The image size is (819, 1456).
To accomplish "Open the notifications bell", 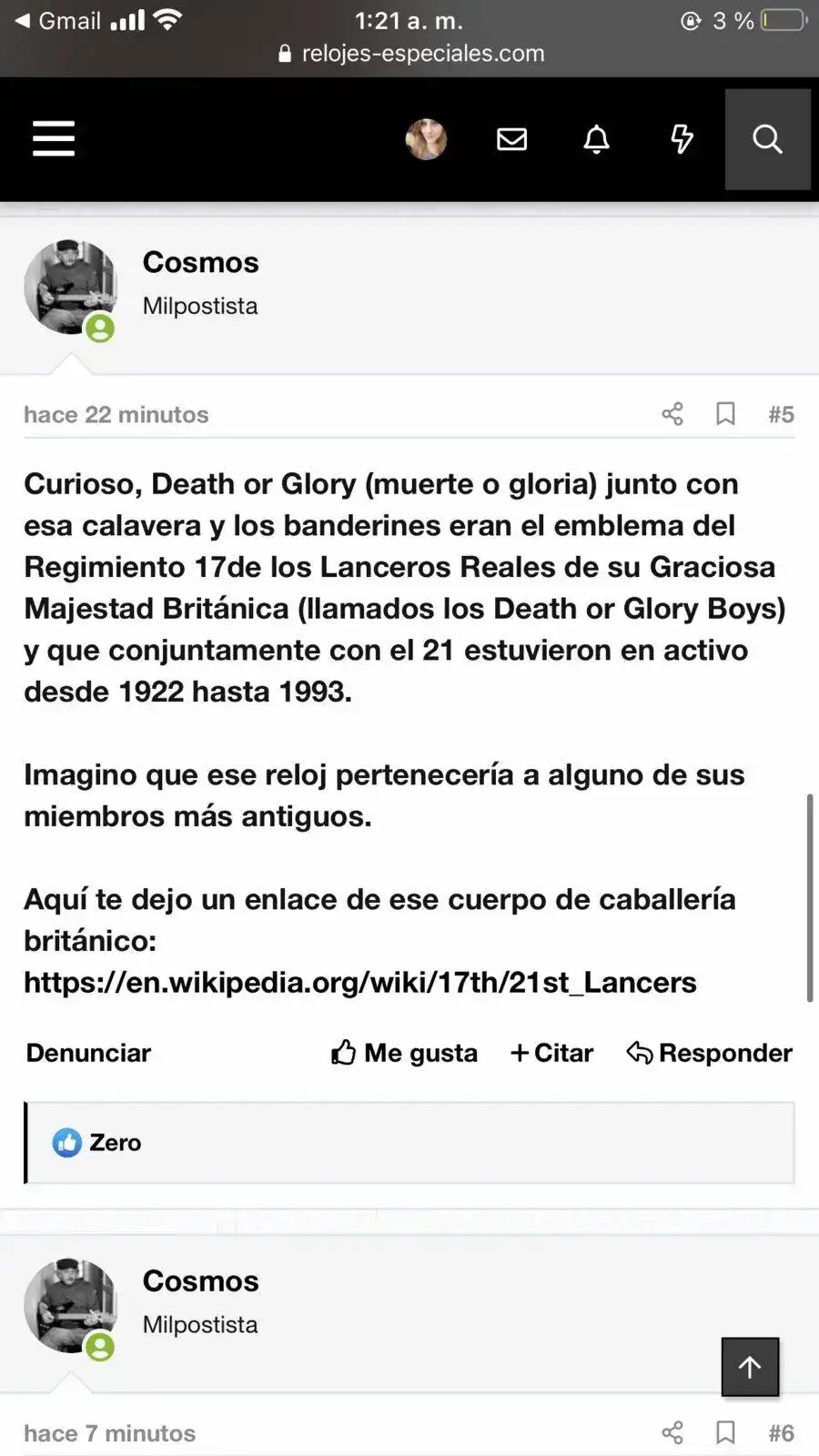I will point(596,139).
